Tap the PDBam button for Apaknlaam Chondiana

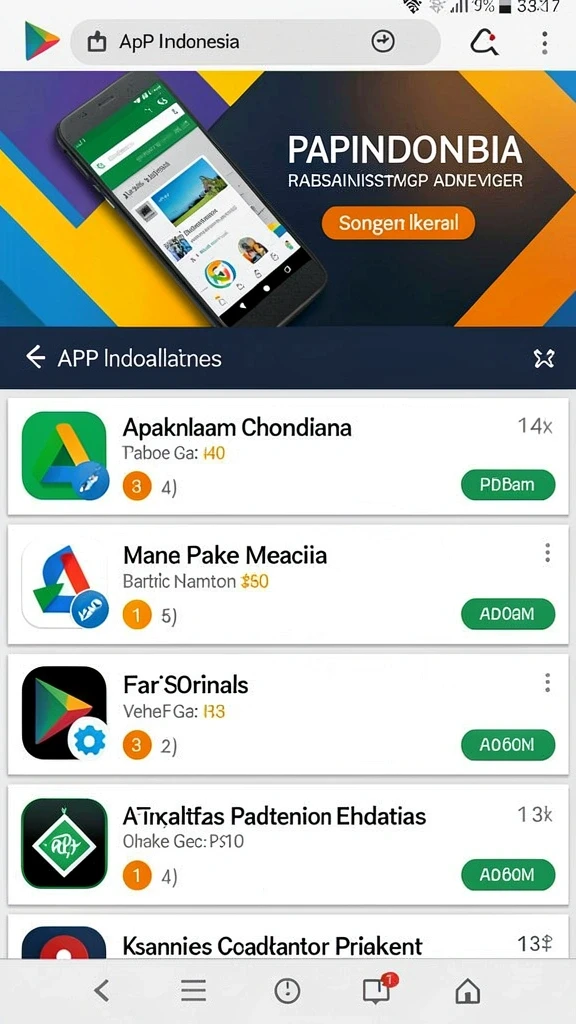click(508, 485)
